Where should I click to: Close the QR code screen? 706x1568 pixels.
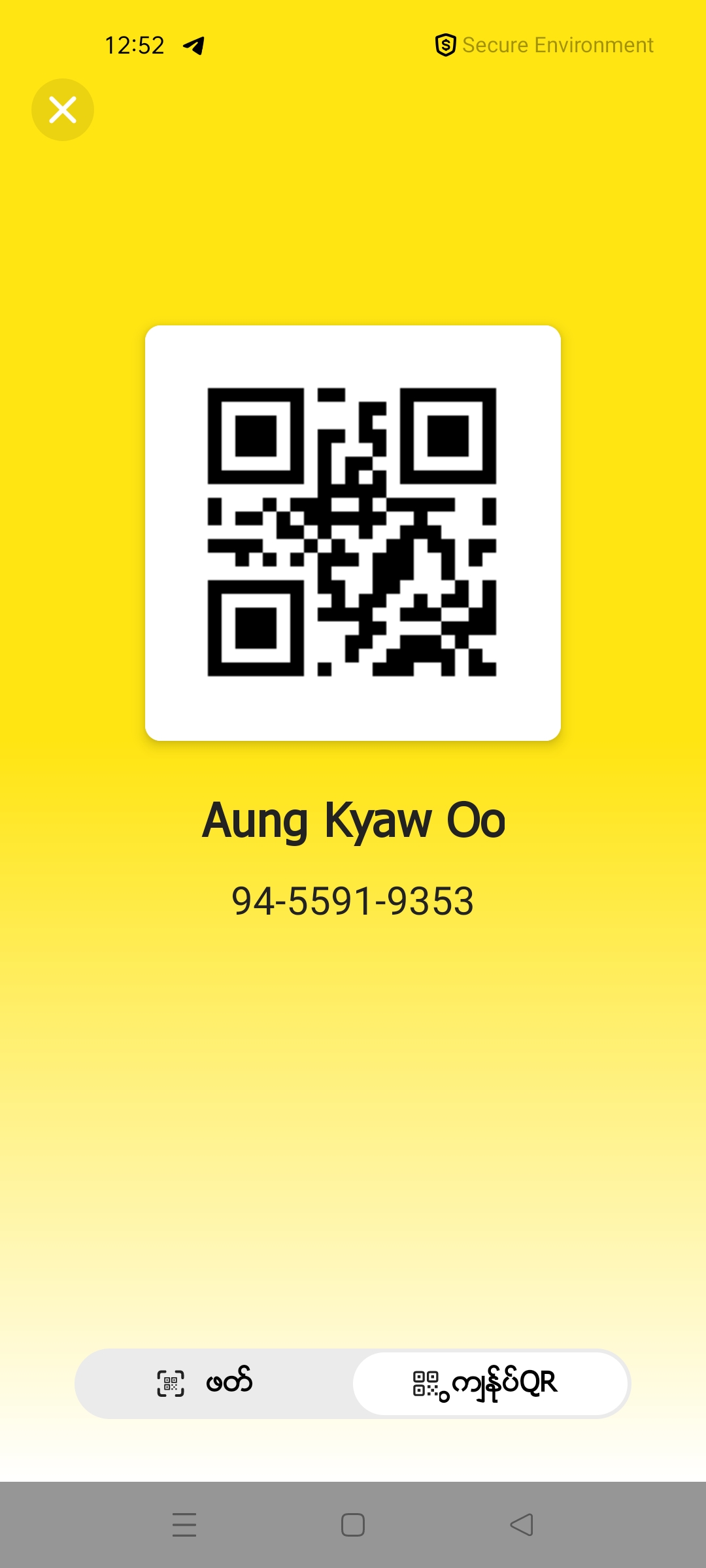point(63,110)
